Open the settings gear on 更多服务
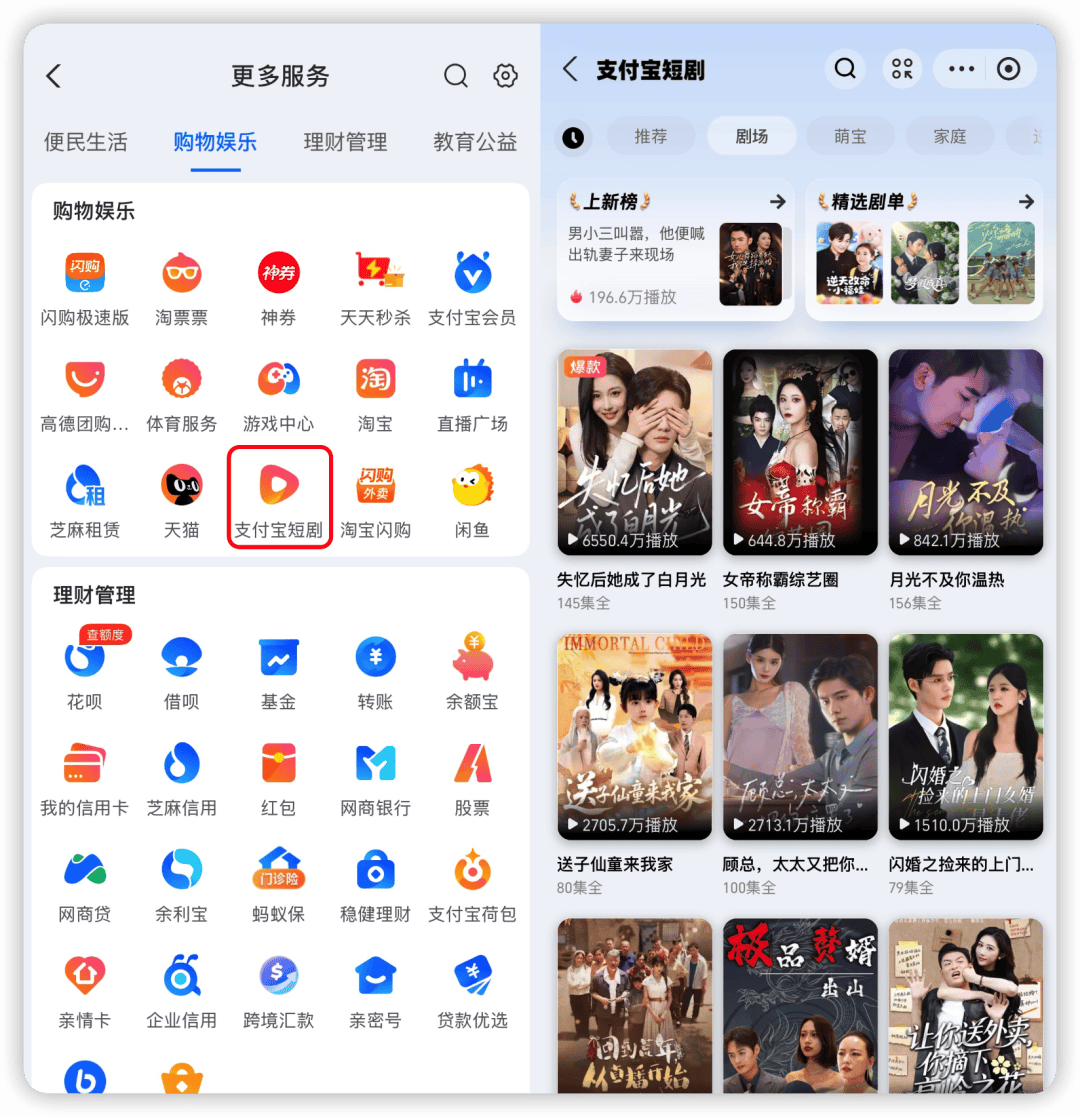The image size is (1080, 1117). click(506, 76)
